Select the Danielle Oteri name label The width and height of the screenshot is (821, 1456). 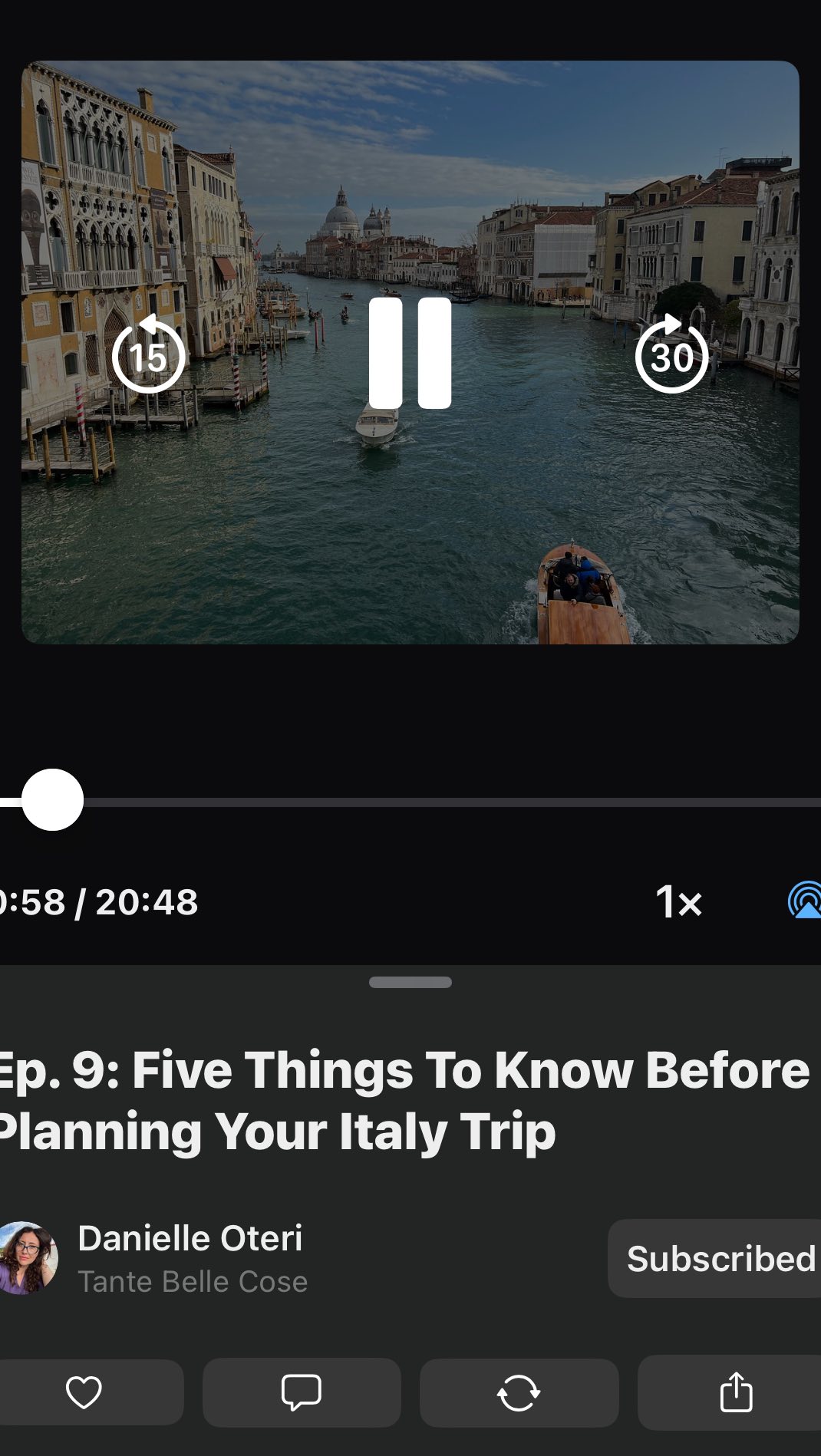point(190,1237)
